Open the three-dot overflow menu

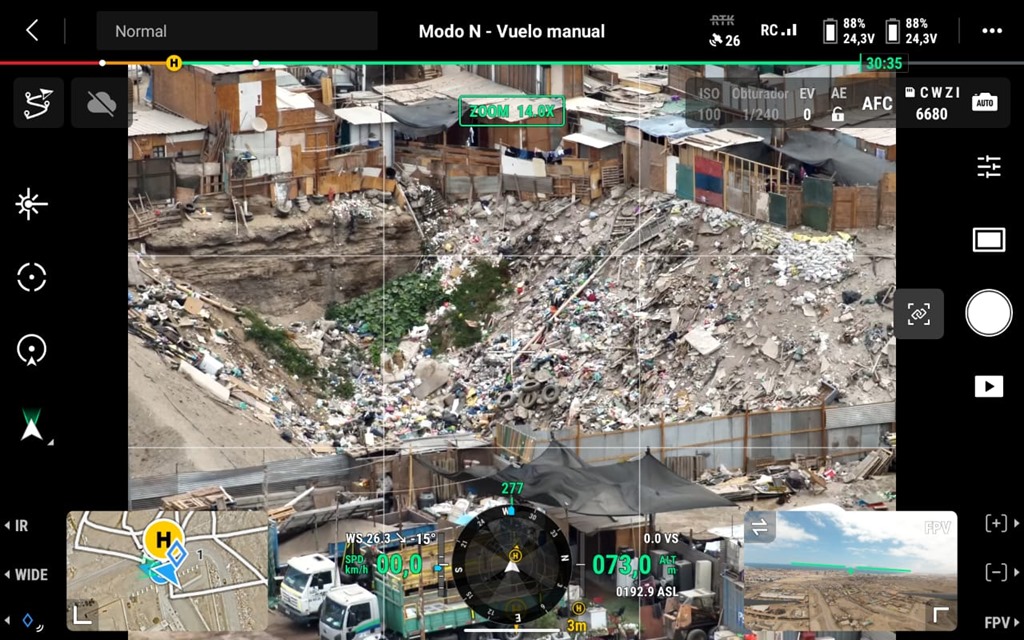tap(991, 31)
